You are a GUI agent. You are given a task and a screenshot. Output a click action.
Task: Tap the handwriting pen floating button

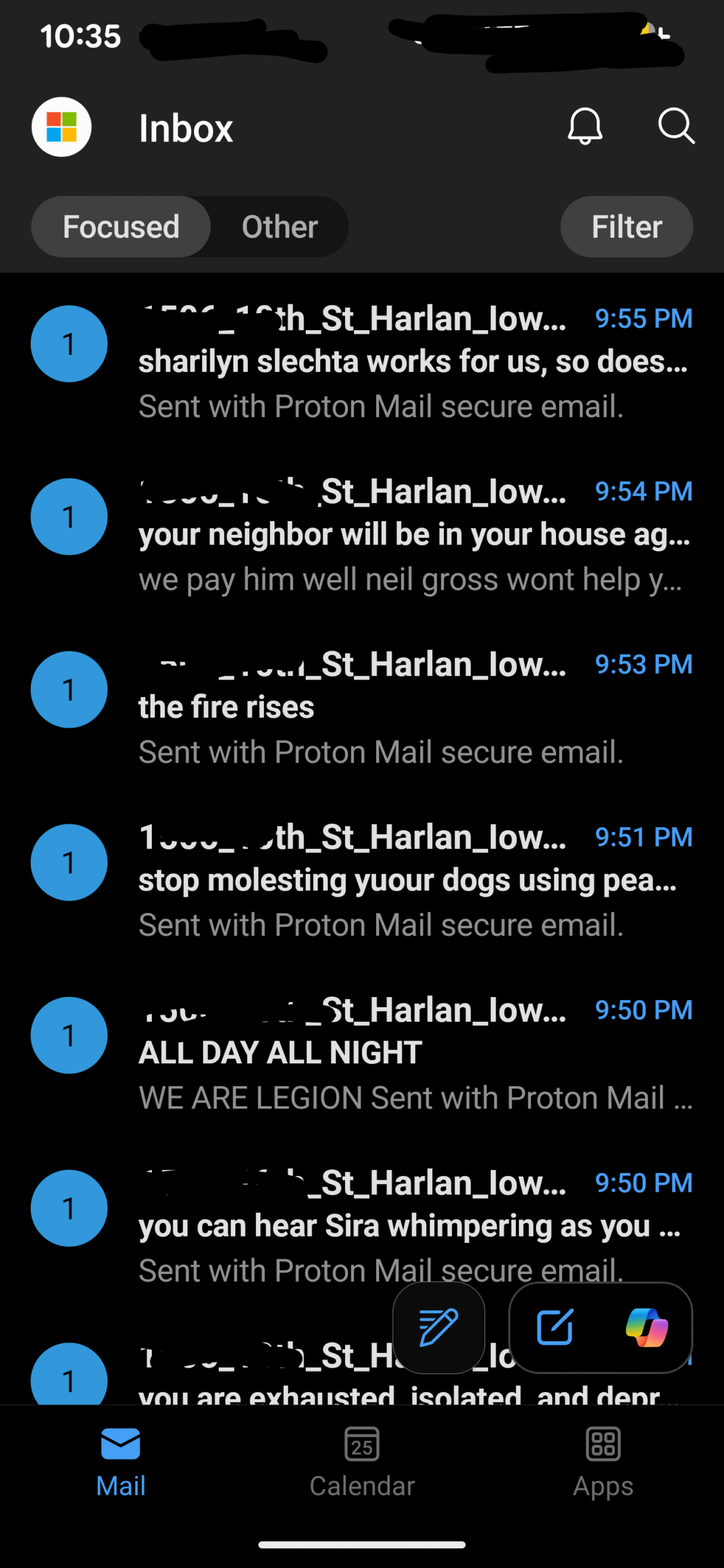point(439,1327)
